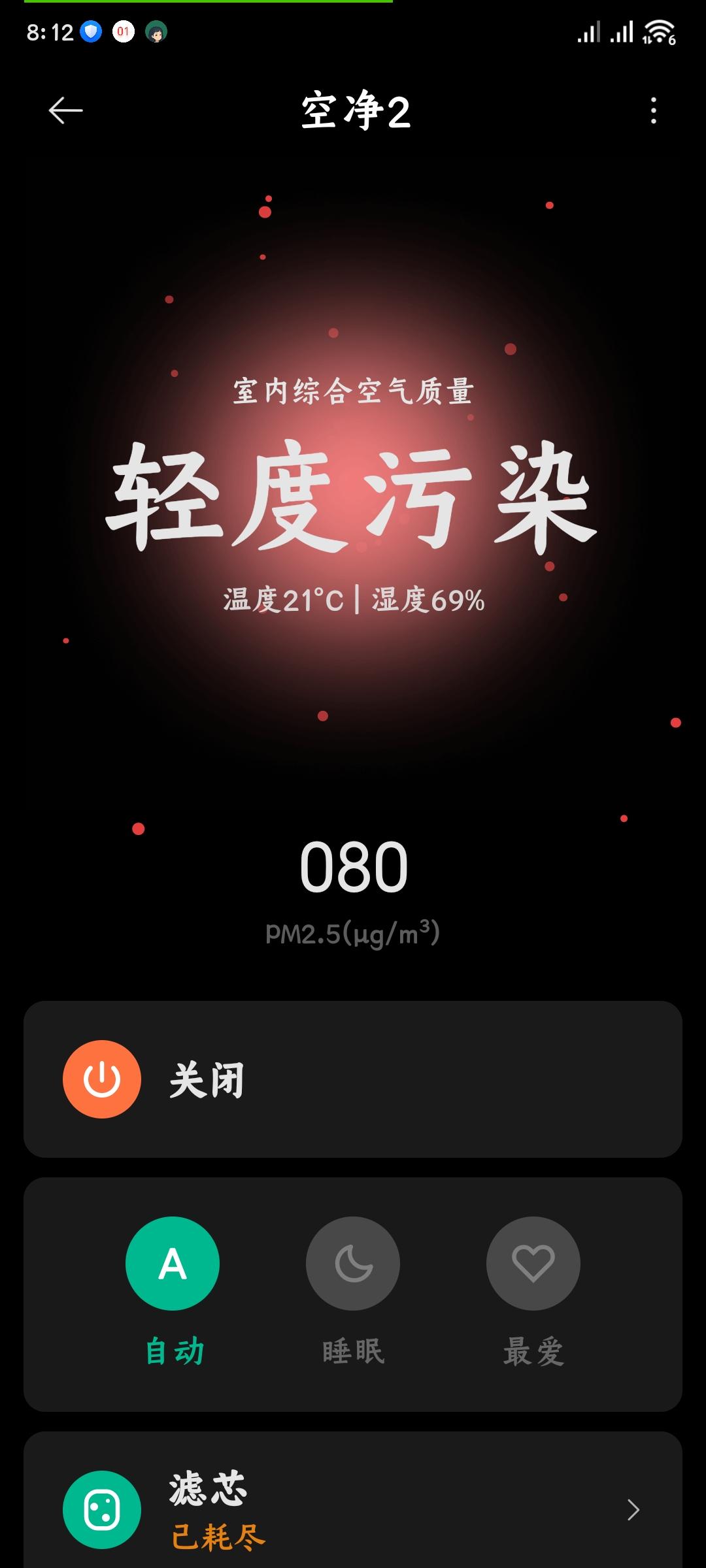Viewport: 706px width, 1568px height.
Task: Open filter status details panel
Action: [x=353, y=1509]
